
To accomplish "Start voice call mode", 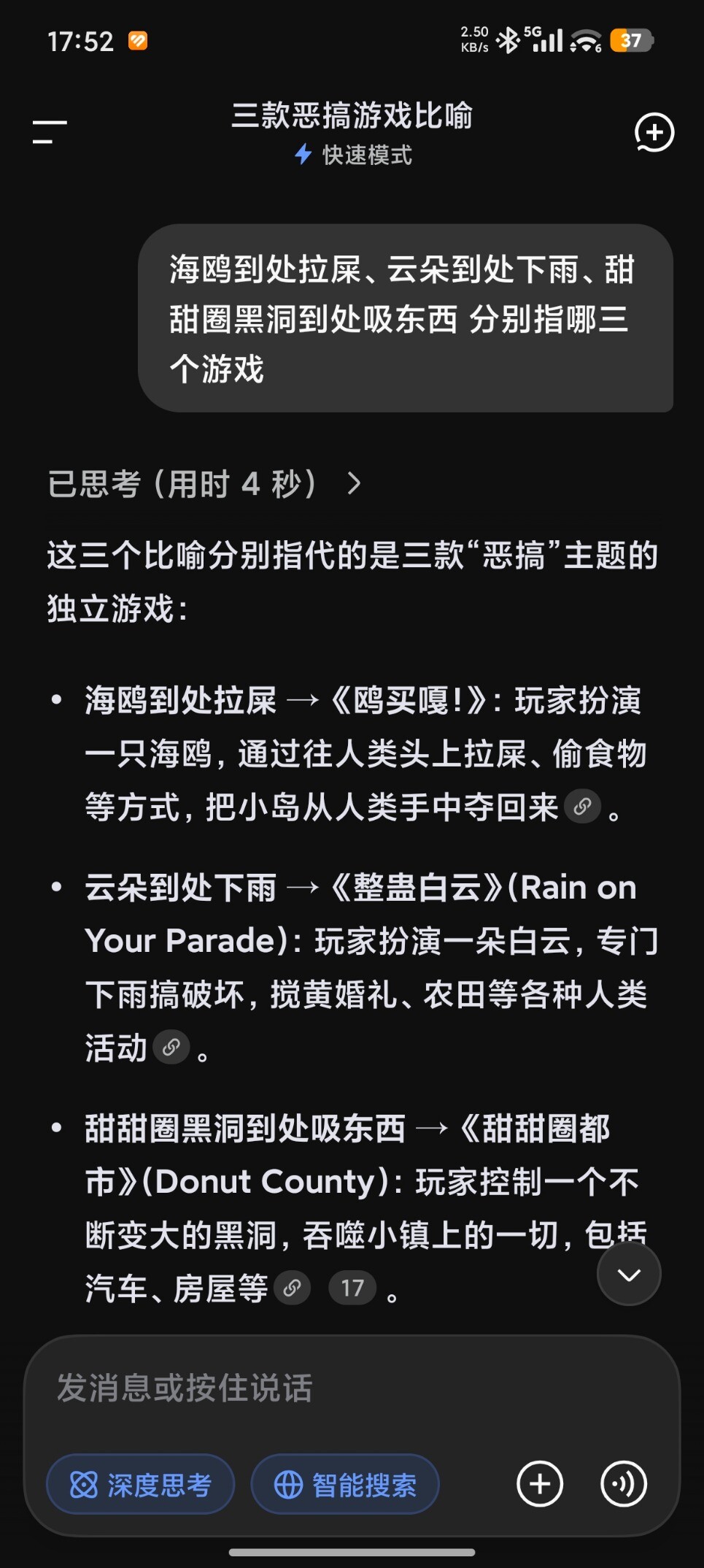I will [624, 1484].
